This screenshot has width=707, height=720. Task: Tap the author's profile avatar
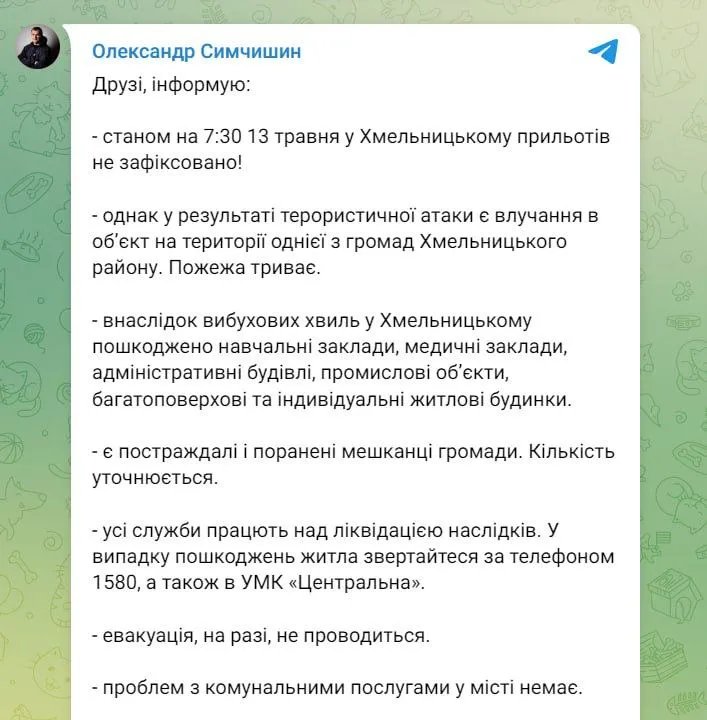[x=38, y=47]
